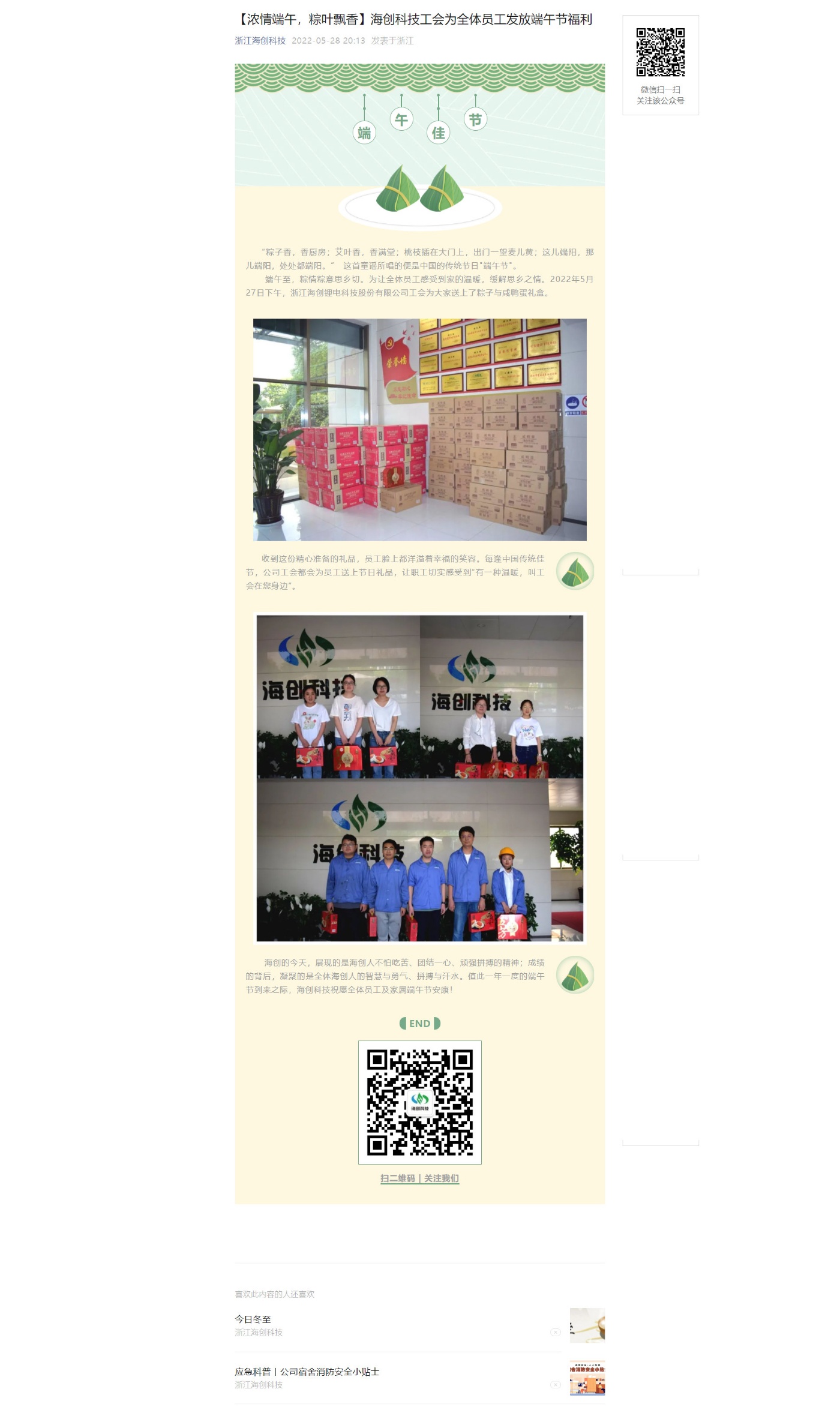Tap the 消防安全小贴士 article thumbnail

(x=587, y=1378)
